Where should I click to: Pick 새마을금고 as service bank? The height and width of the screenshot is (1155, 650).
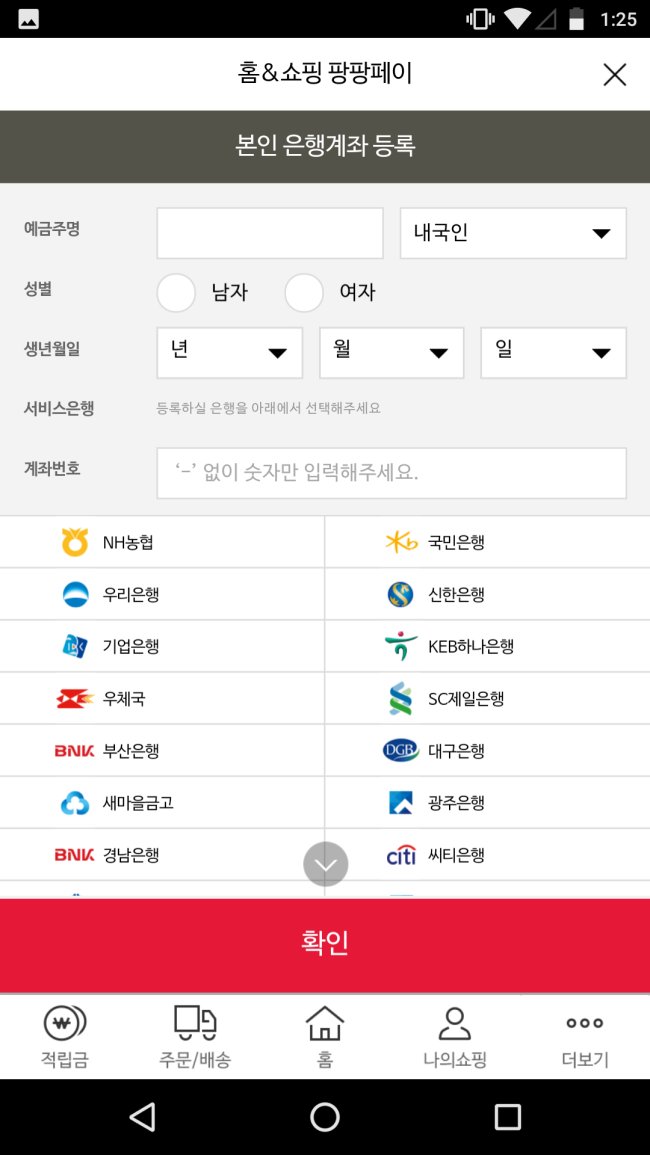click(162, 803)
